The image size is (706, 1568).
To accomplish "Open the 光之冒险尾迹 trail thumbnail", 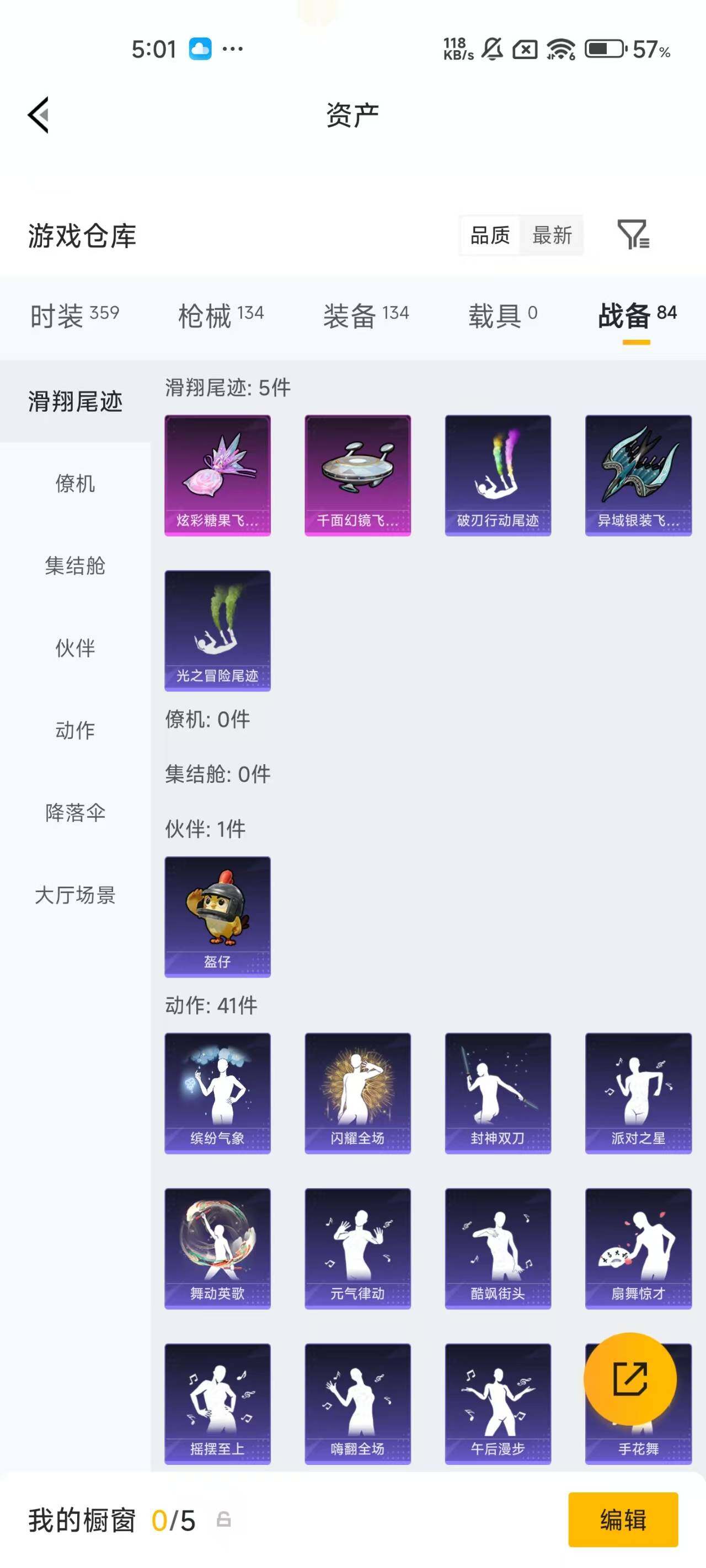I will (x=217, y=630).
